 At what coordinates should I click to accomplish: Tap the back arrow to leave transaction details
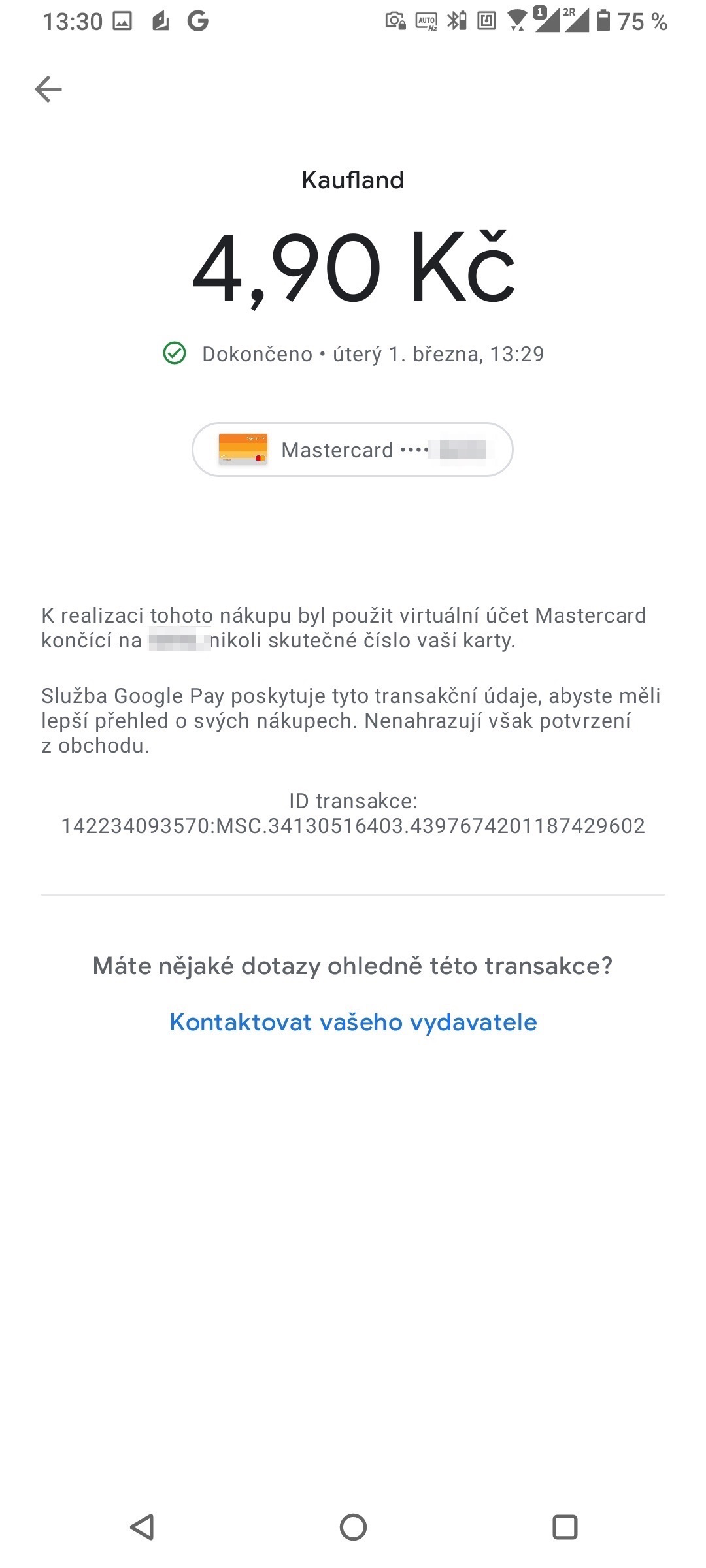click(50, 89)
